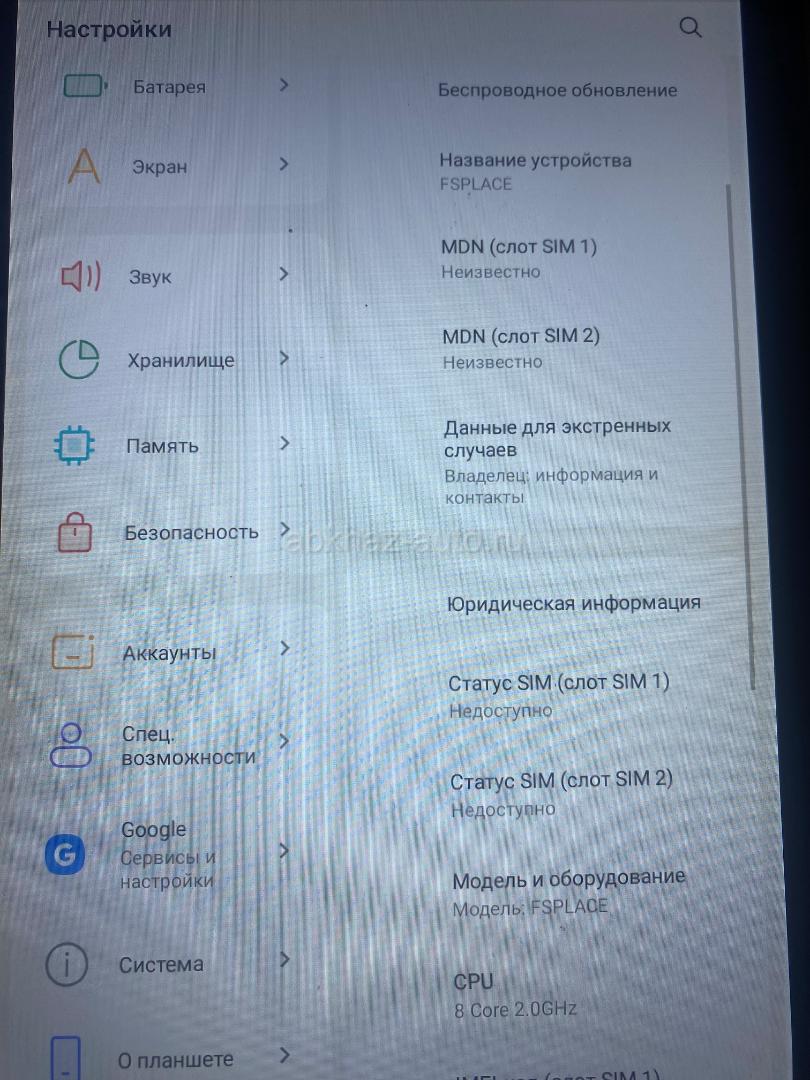
Task: Go to Звук settings
Action: click(x=151, y=277)
